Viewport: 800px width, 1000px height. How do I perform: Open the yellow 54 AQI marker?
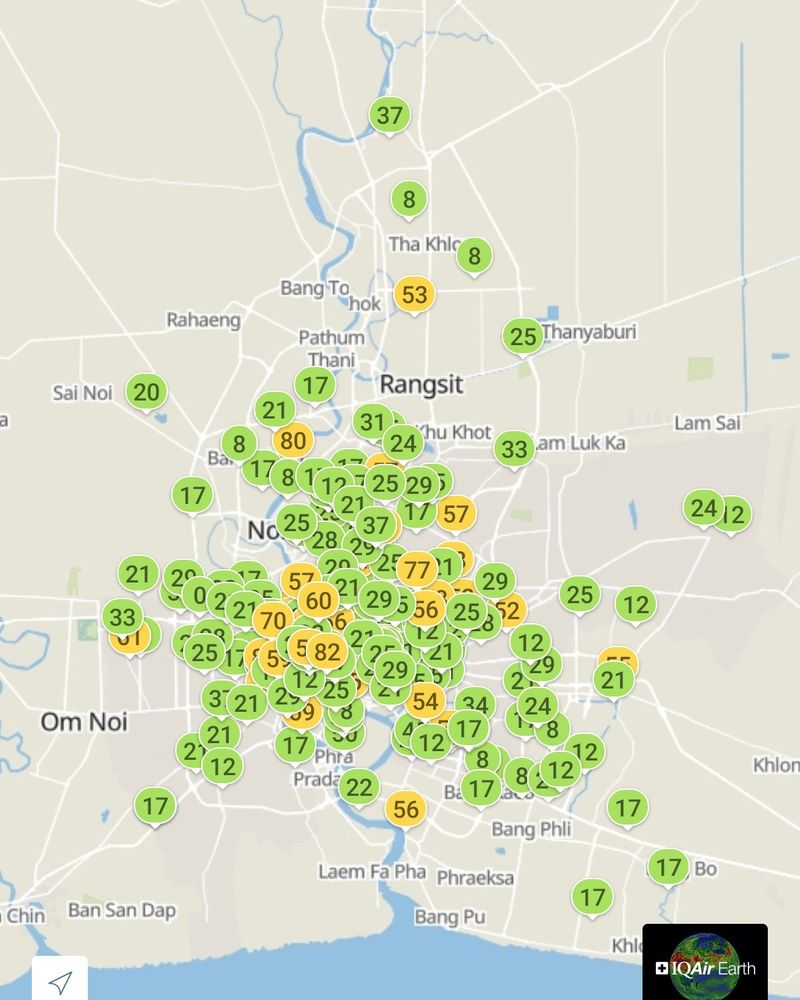pos(426,701)
